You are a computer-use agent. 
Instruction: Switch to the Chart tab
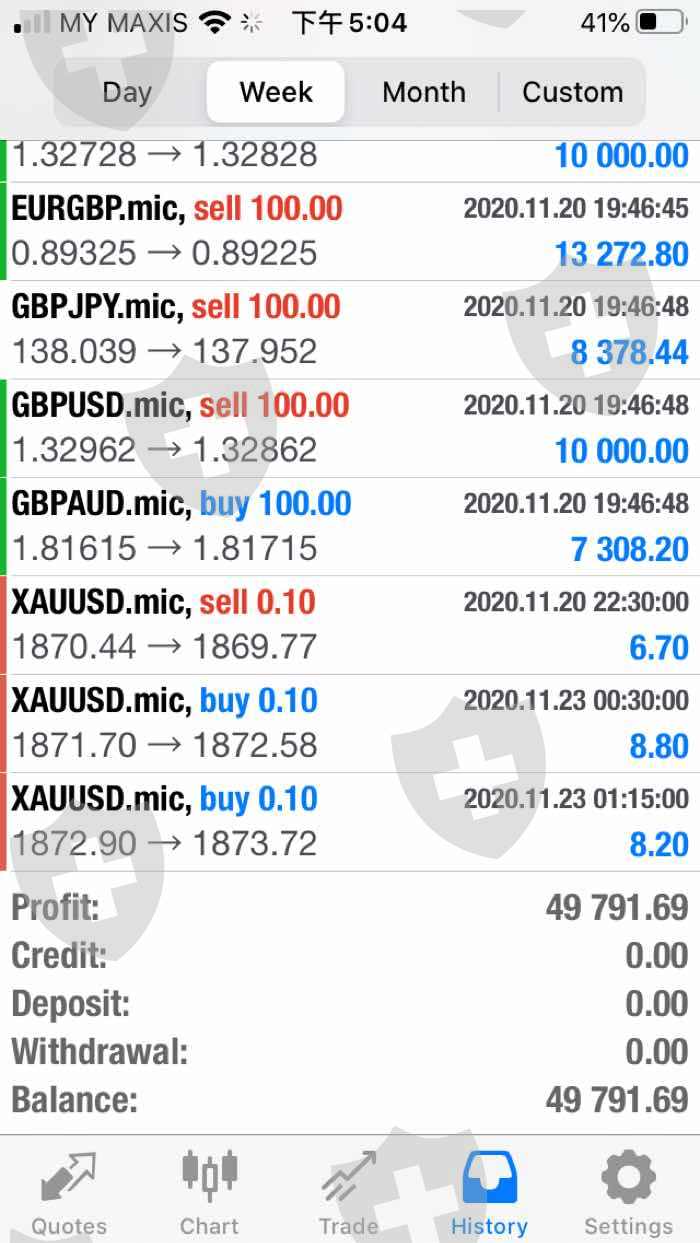pos(209,1192)
